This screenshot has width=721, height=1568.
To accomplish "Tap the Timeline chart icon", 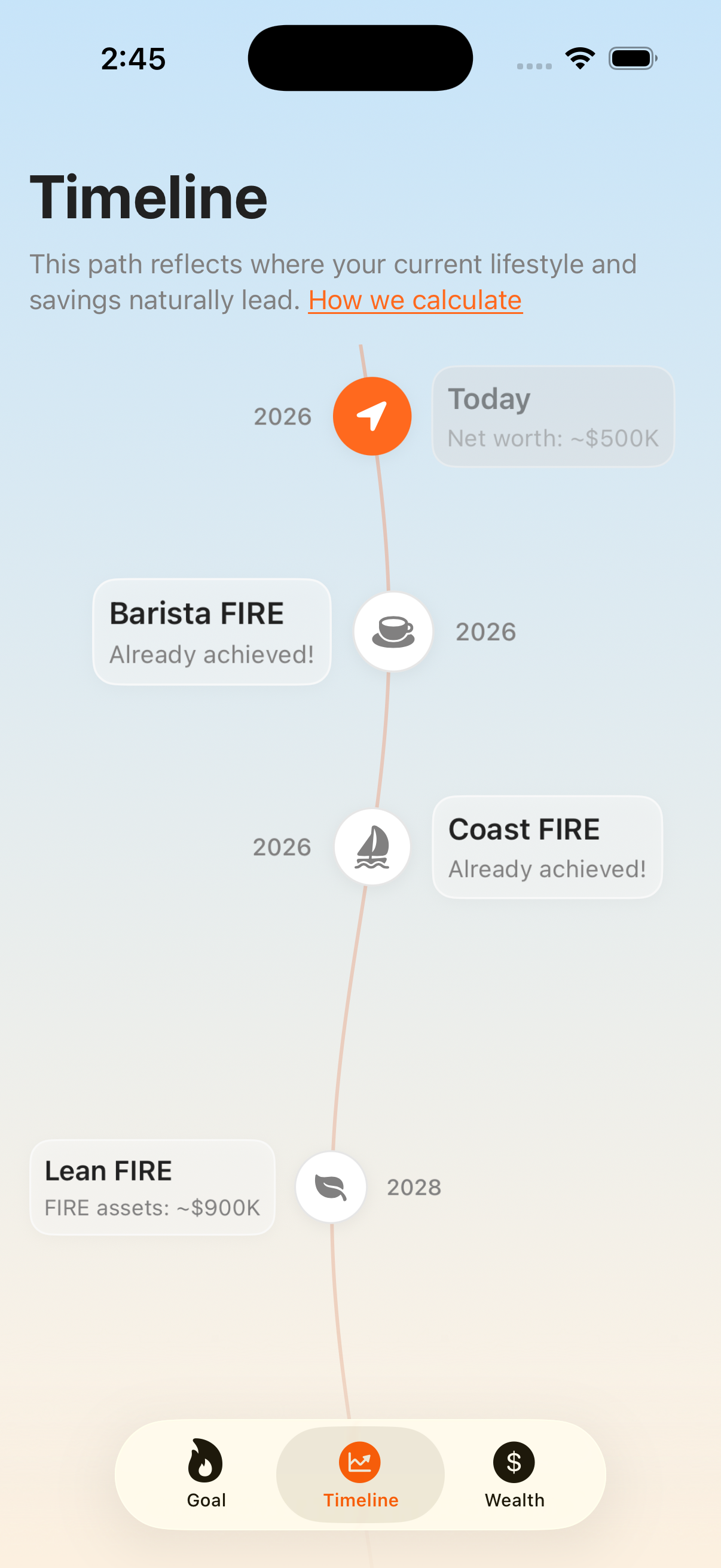I will click(360, 1462).
